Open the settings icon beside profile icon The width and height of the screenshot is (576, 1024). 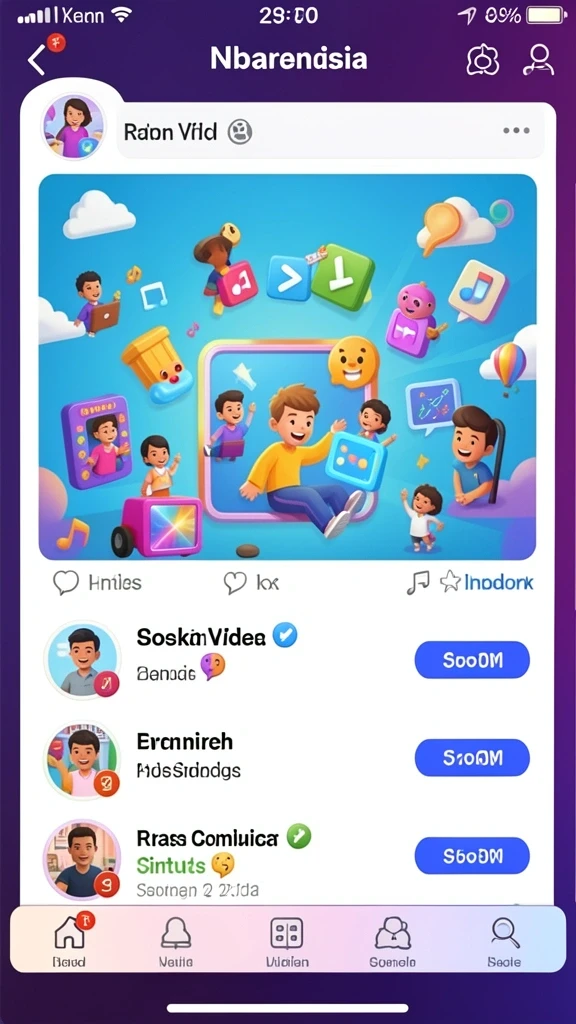[483, 60]
